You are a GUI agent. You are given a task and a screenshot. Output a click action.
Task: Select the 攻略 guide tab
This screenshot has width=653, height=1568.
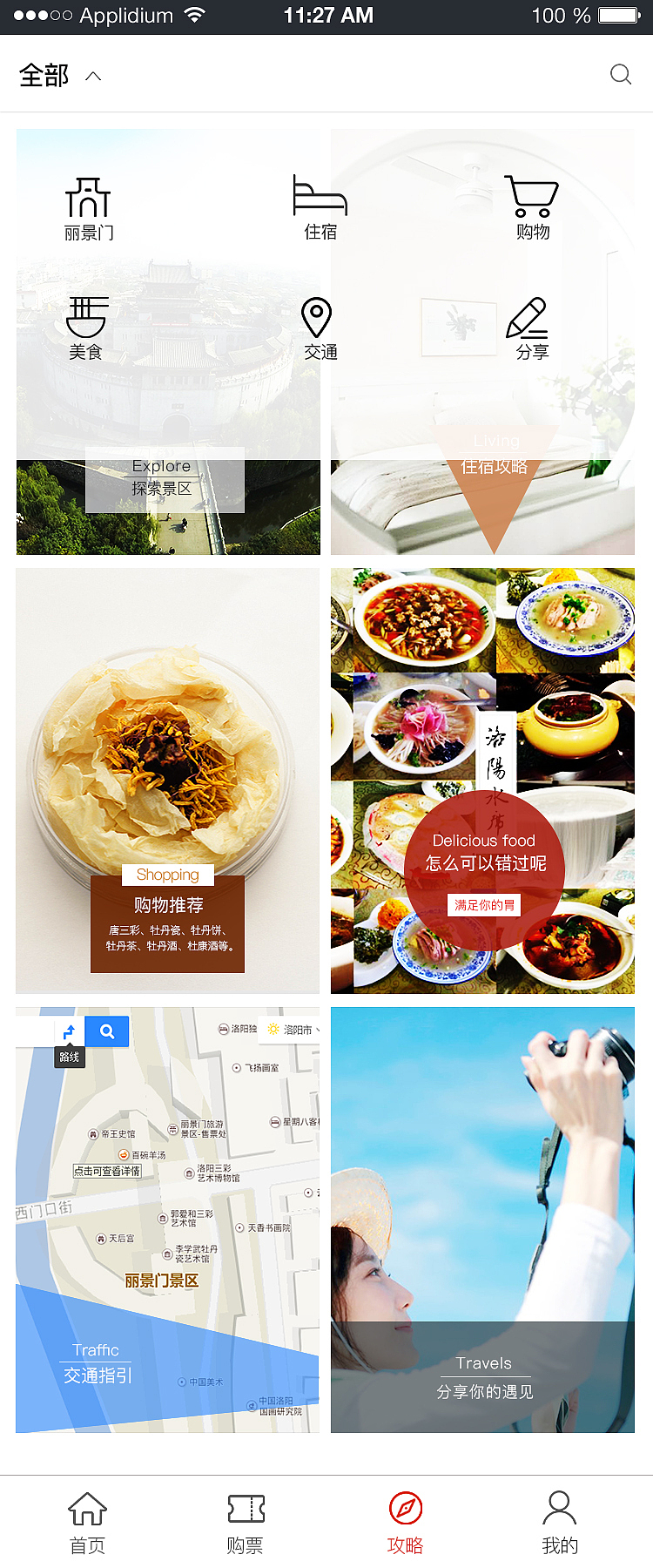click(x=405, y=1521)
